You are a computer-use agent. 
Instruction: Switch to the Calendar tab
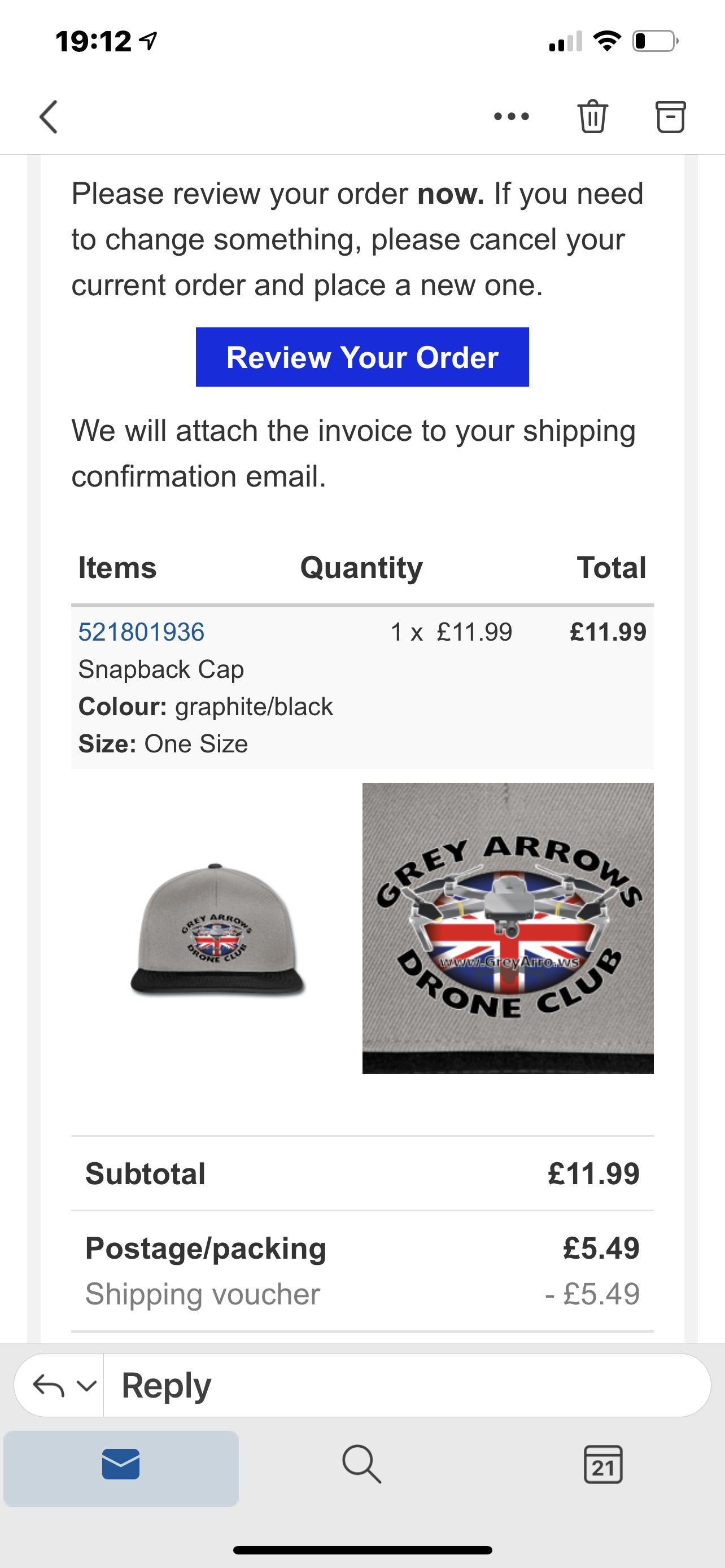[602, 1465]
